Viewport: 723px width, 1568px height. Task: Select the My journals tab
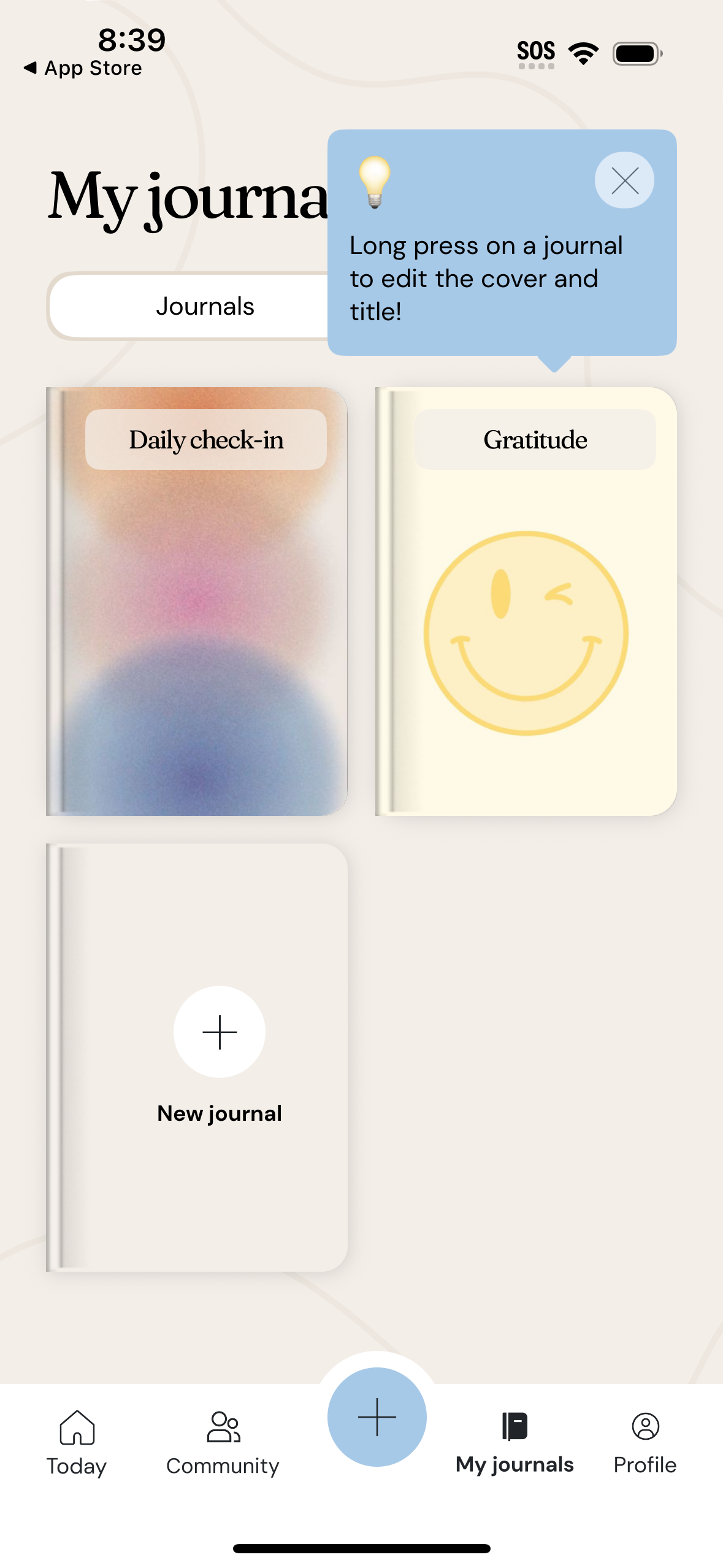pos(515,1442)
